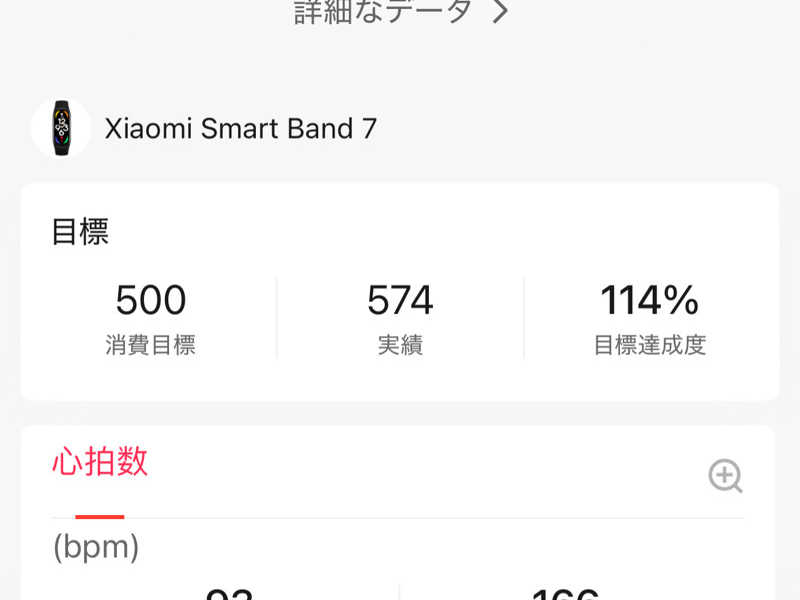
Task: Open the 詳細なデータ link
Action: (400, 12)
